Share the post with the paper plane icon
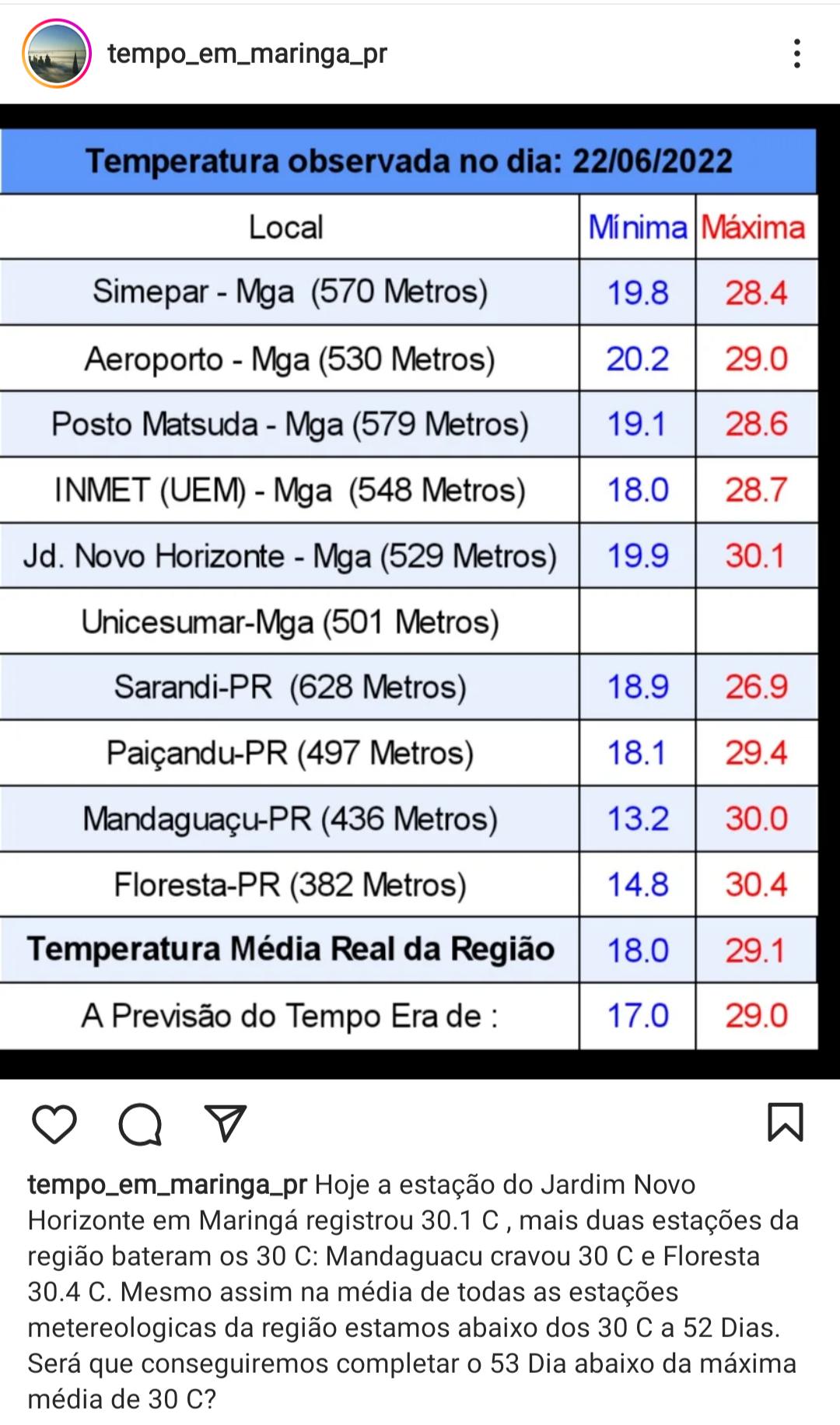 pos(226,1122)
